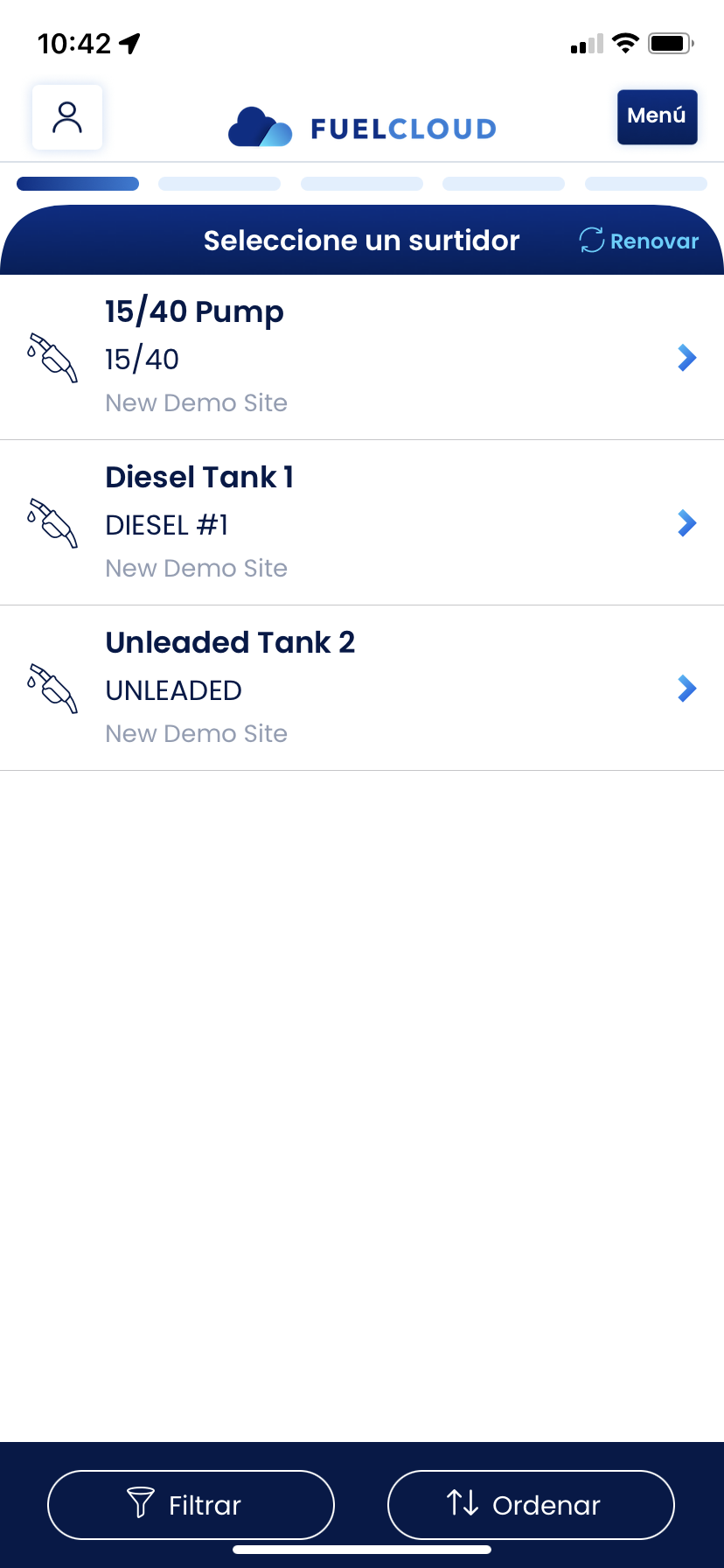Tap the fuel nozzle icon beside Diesel Tank 1
Image resolution: width=724 pixels, height=1568 pixels.
52,522
